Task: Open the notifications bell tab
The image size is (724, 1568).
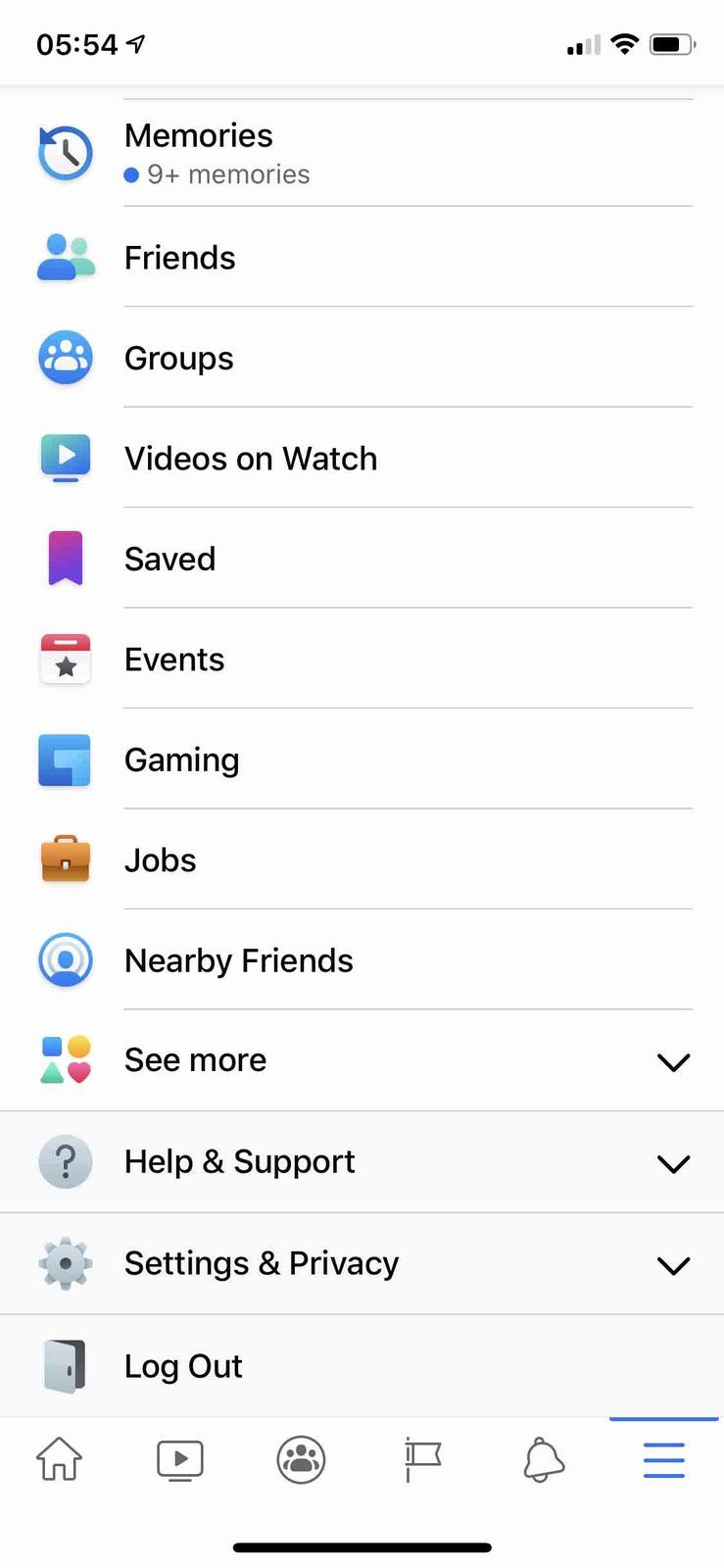Action: pyautogui.click(x=543, y=1460)
